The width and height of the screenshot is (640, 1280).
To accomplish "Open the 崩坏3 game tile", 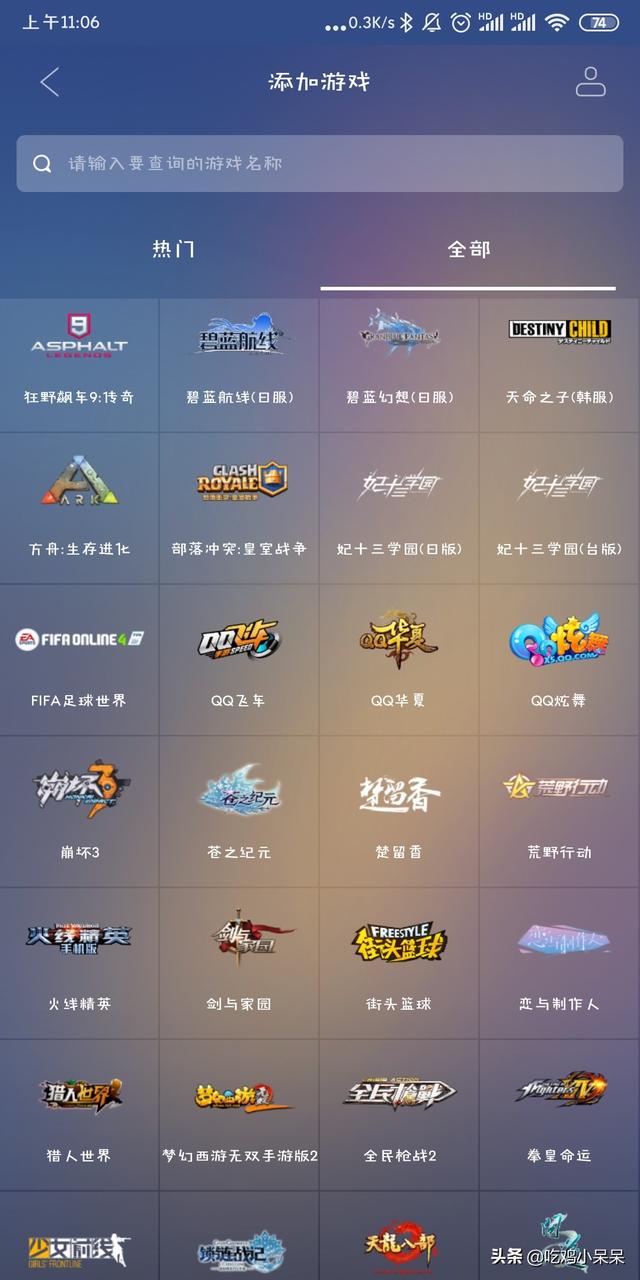I will point(79,812).
